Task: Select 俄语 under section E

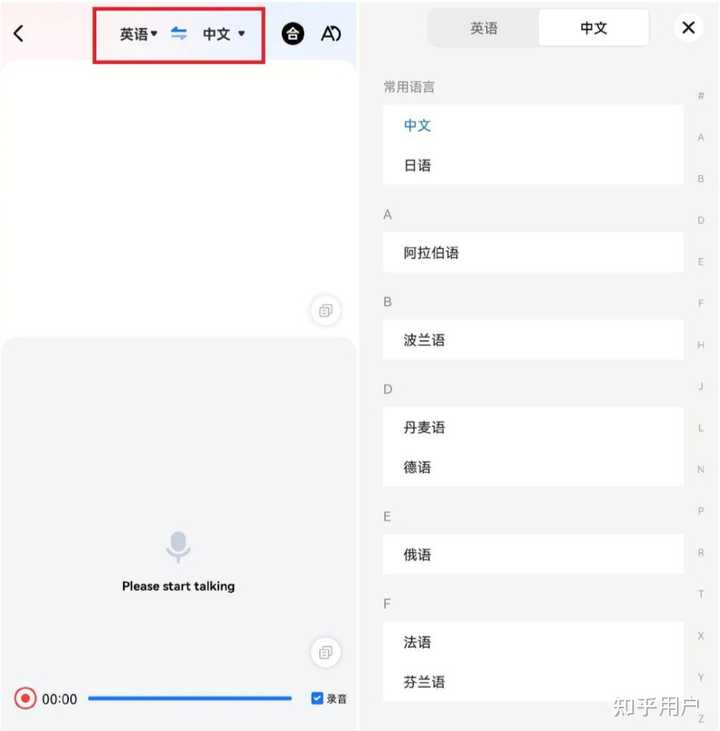Action: [x=417, y=554]
